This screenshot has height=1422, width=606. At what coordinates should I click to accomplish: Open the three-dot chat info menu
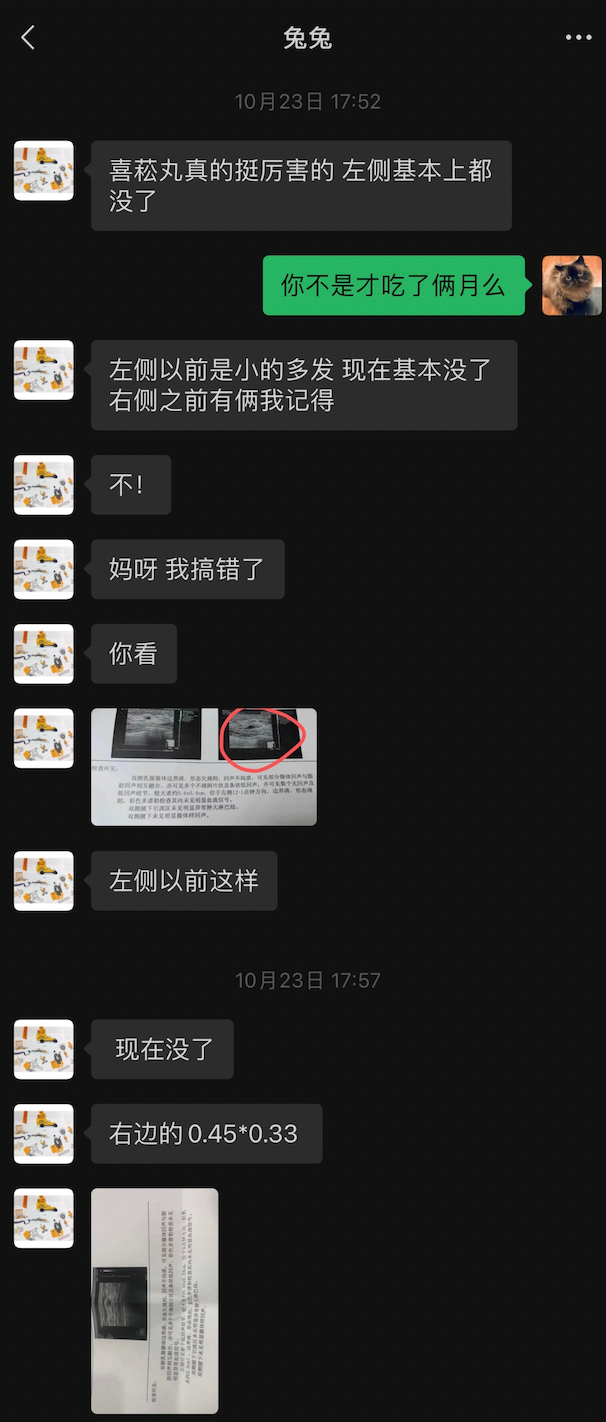click(578, 38)
